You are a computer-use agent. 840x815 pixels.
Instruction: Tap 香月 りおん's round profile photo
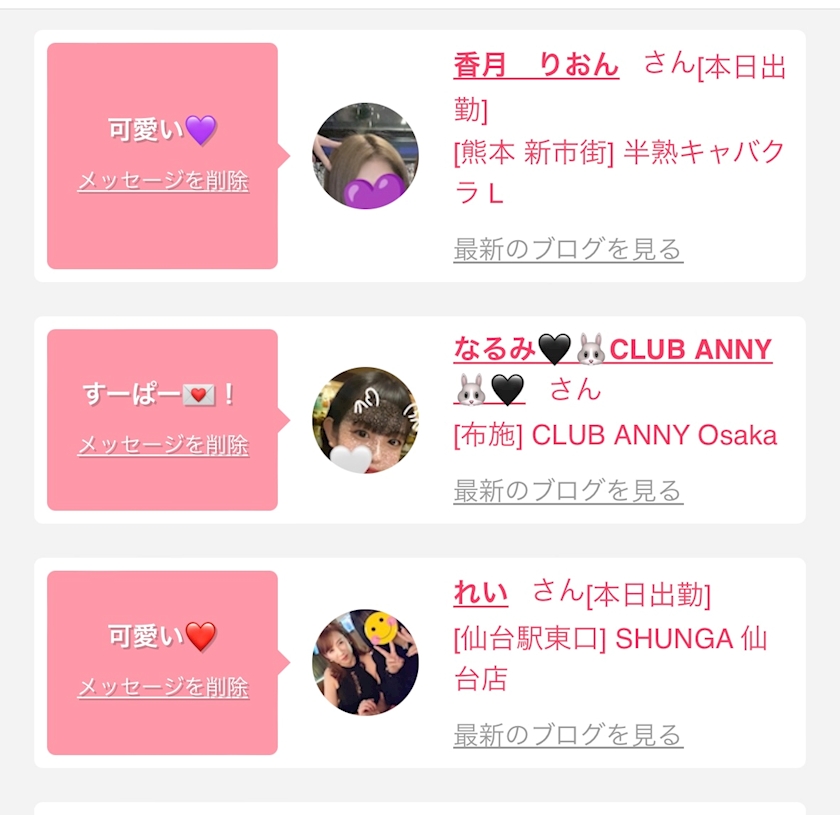click(365, 156)
